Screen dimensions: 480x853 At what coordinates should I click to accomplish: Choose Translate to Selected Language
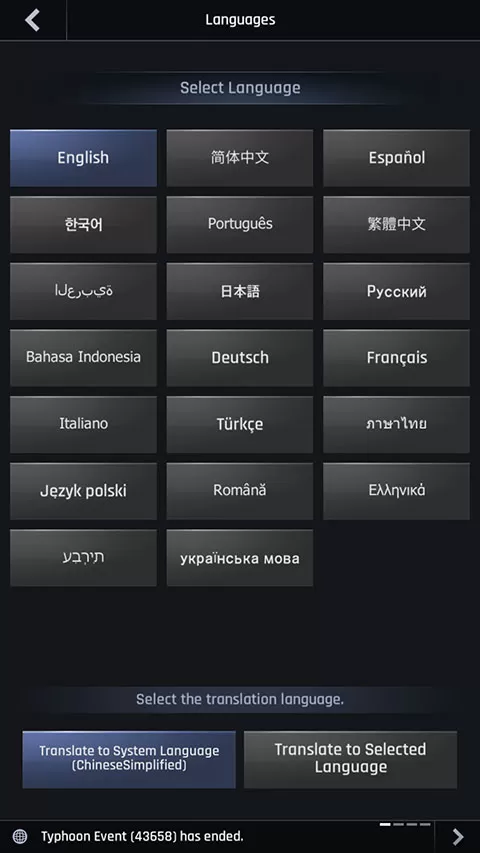click(x=350, y=759)
